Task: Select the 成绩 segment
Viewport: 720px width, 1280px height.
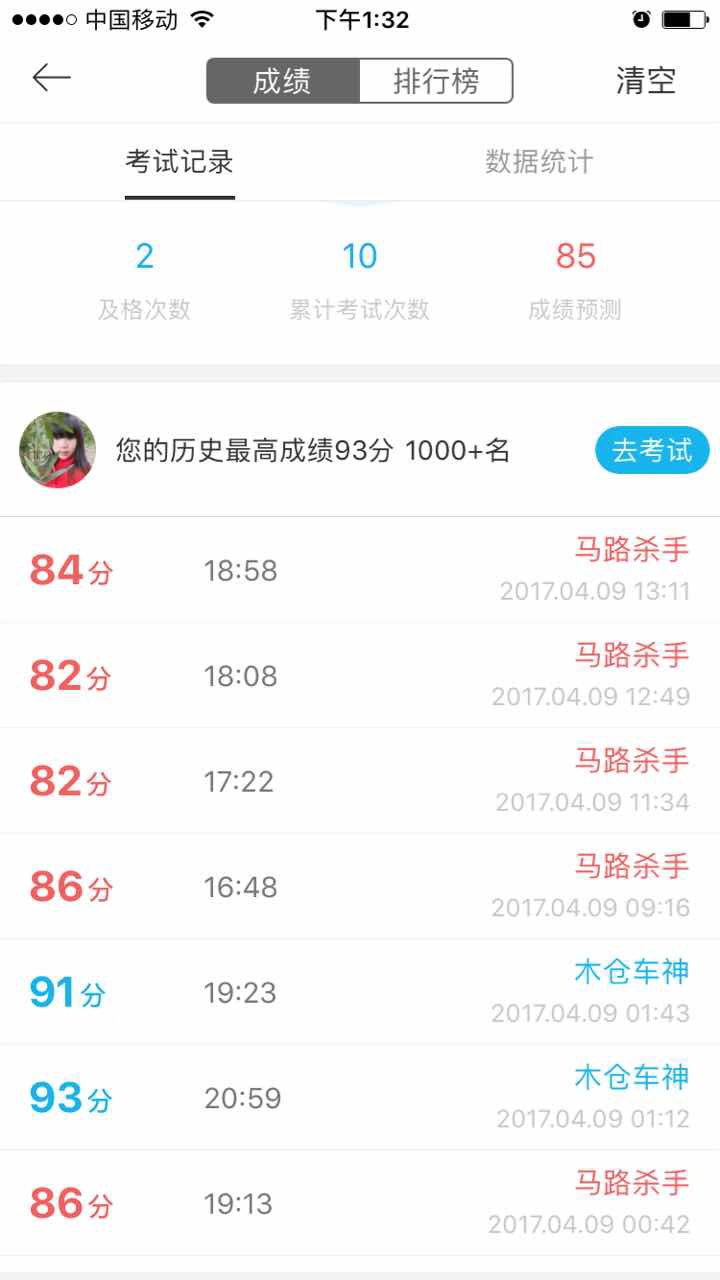Action: coord(282,81)
